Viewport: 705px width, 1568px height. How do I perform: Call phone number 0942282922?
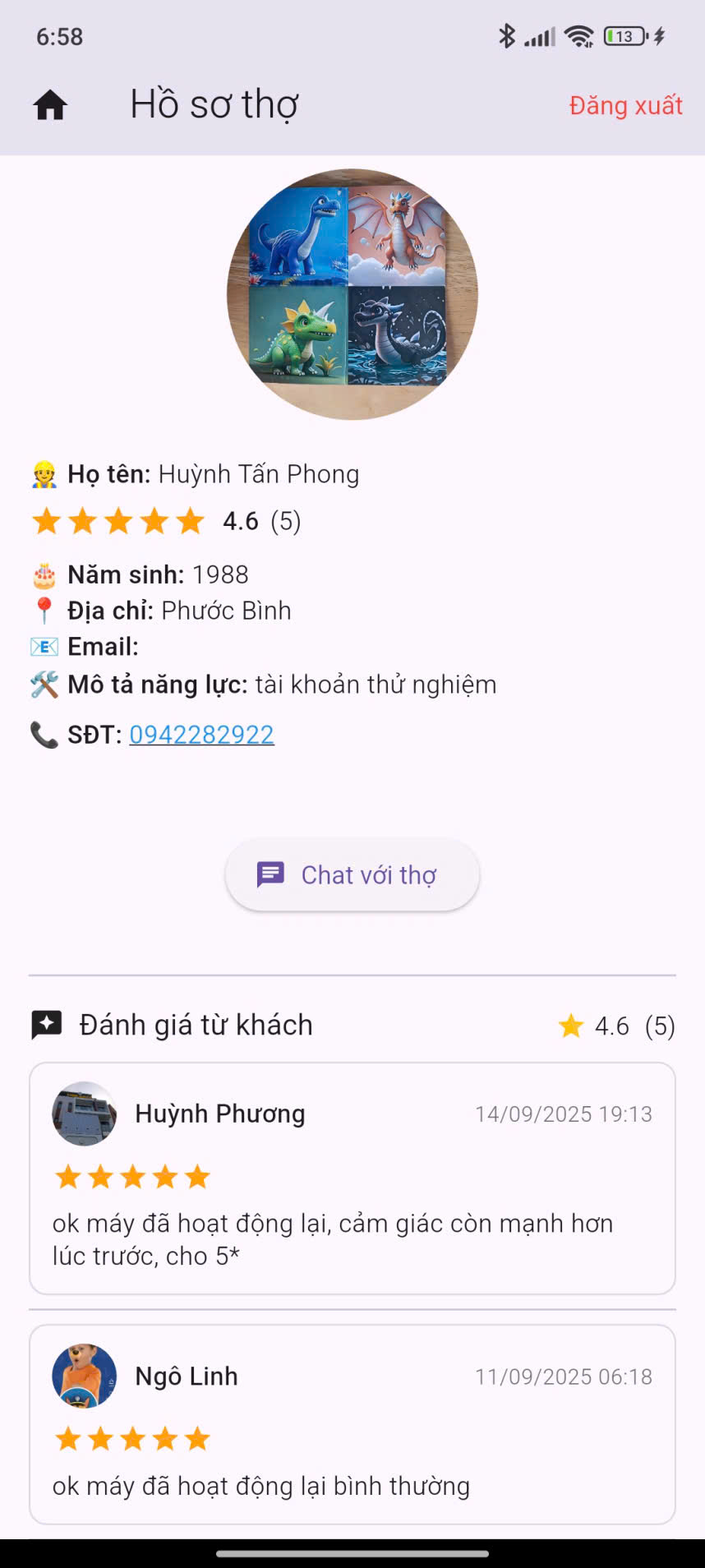[201, 734]
